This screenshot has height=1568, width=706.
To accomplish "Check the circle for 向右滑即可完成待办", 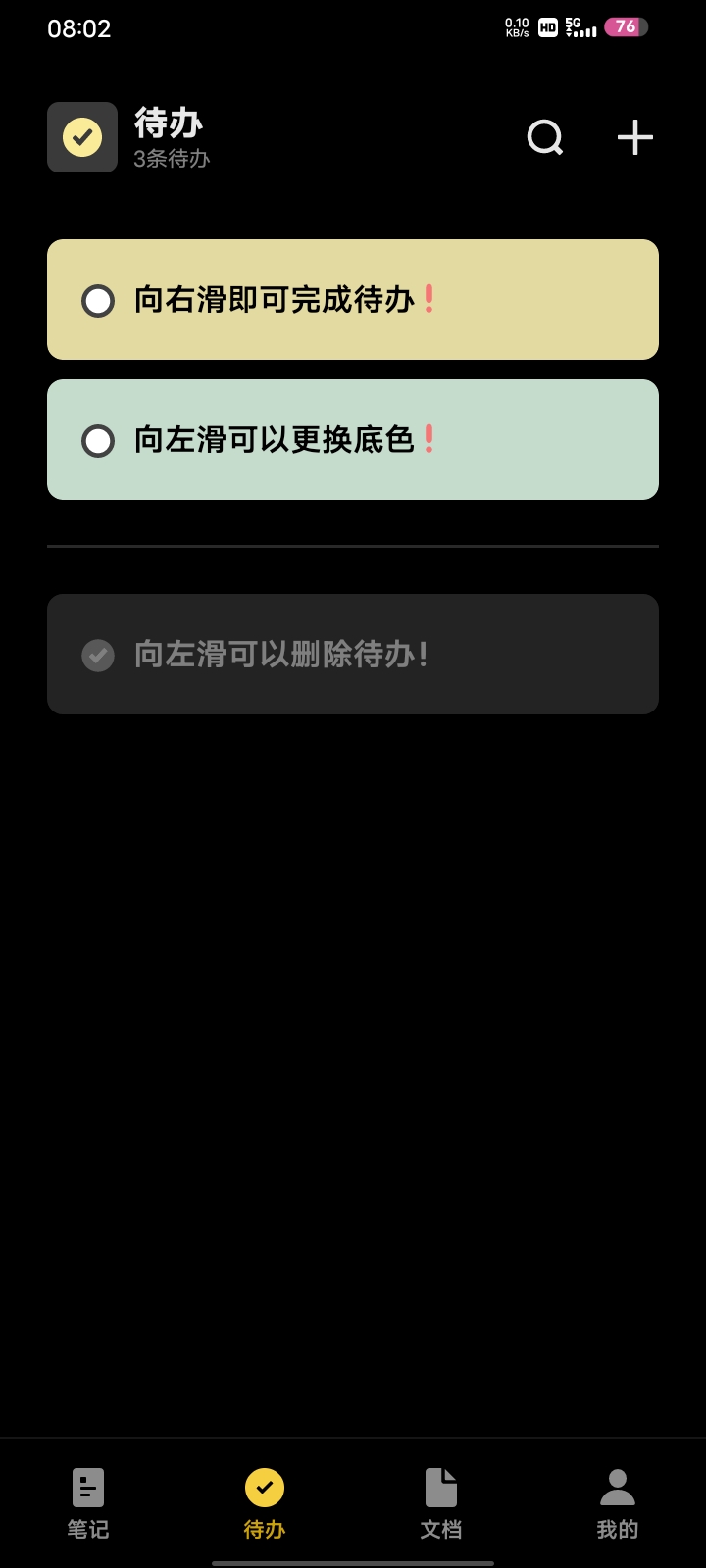I will (98, 301).
